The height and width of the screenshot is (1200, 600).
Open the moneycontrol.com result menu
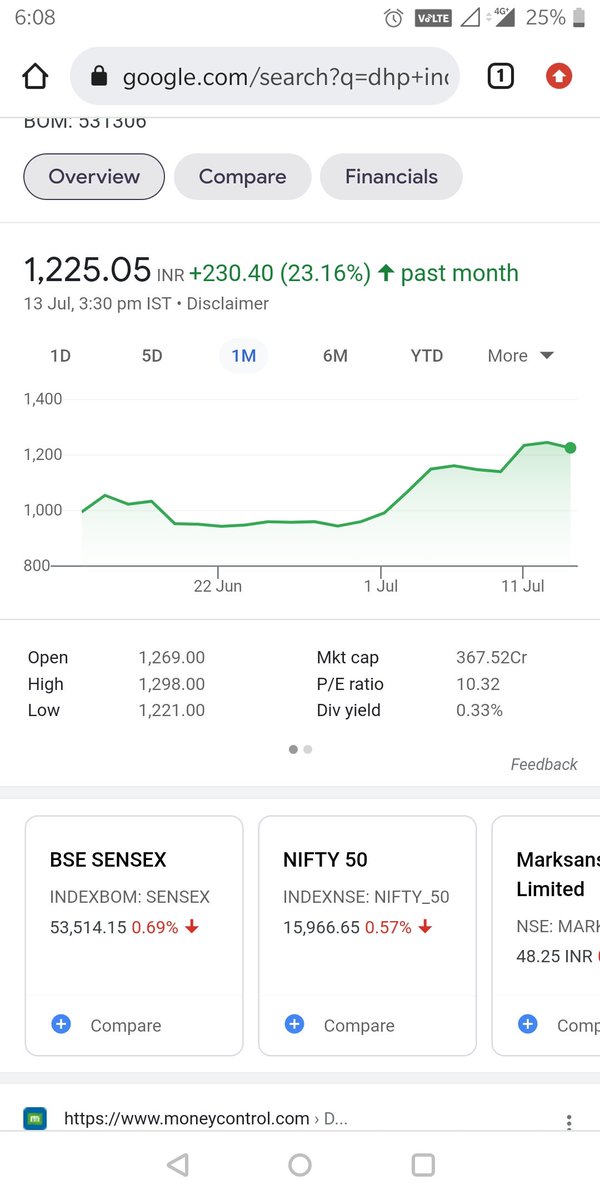[569, 1122]
